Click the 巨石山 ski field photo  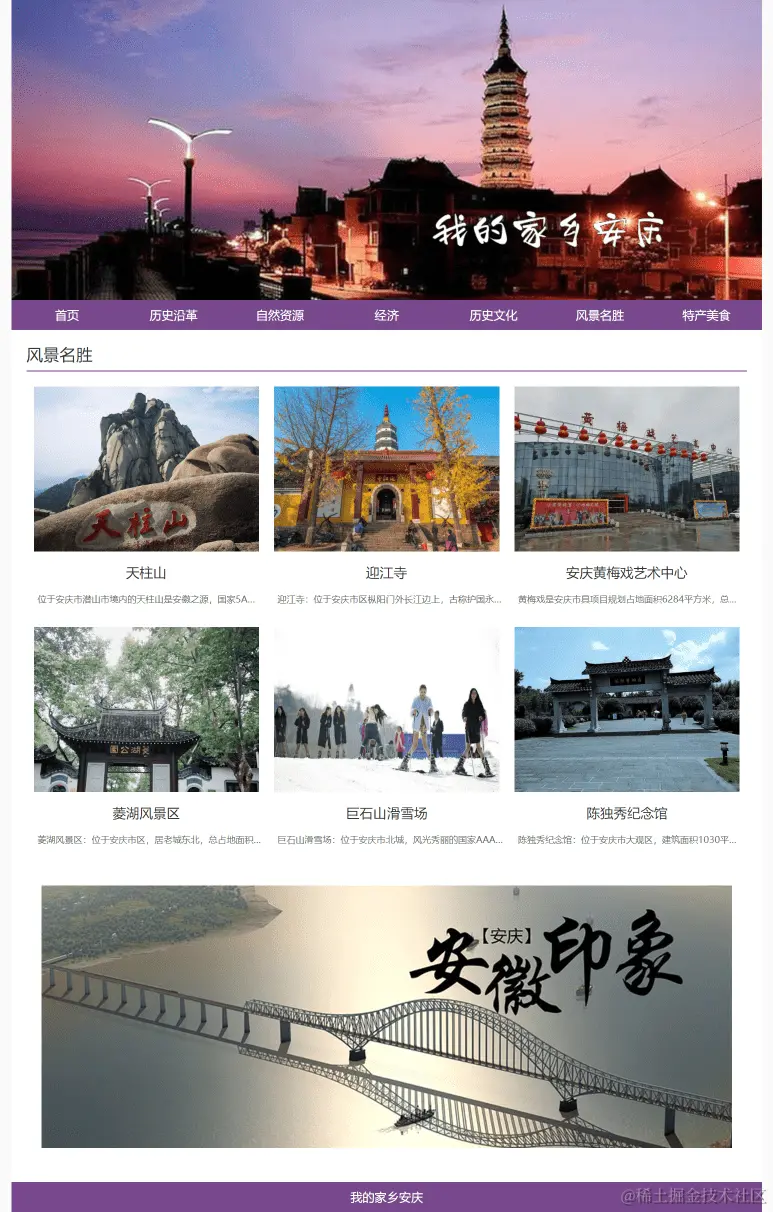point(386,708)
